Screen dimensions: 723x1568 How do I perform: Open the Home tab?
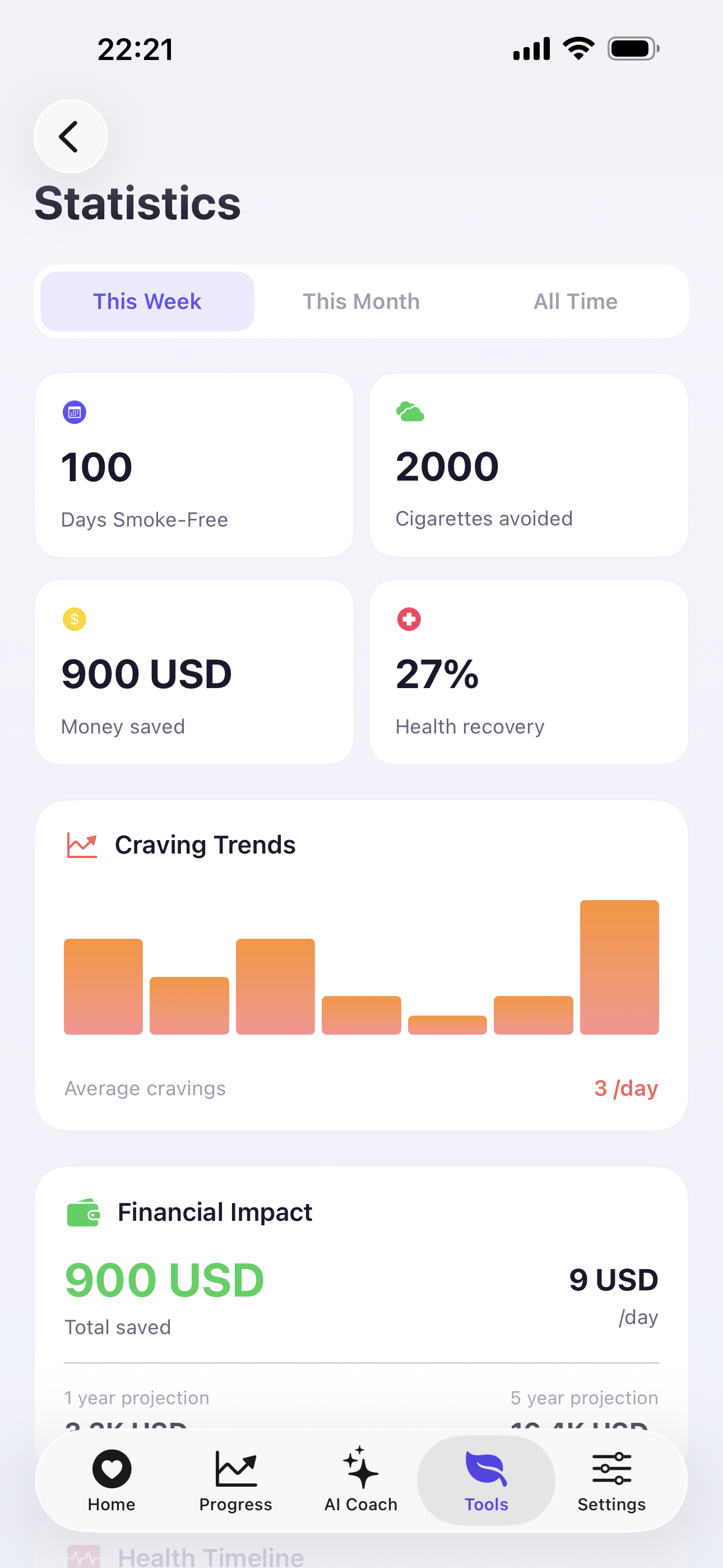pos(112,1479)
